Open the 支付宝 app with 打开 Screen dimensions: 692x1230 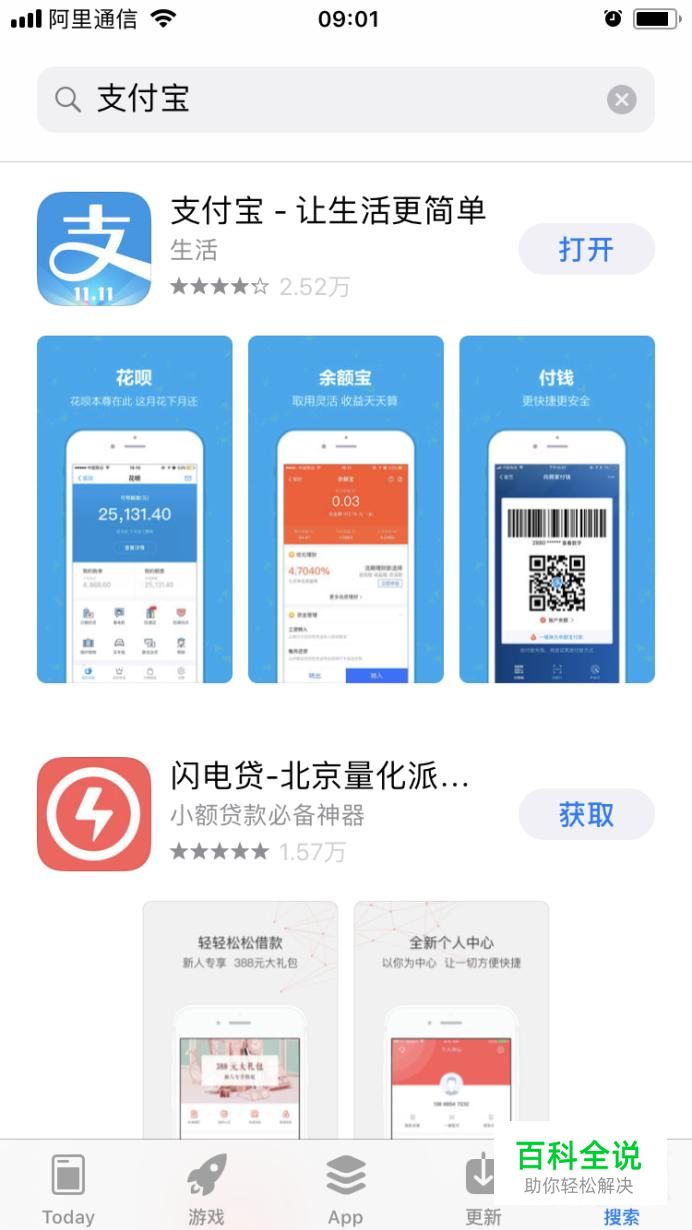point(586,249)
